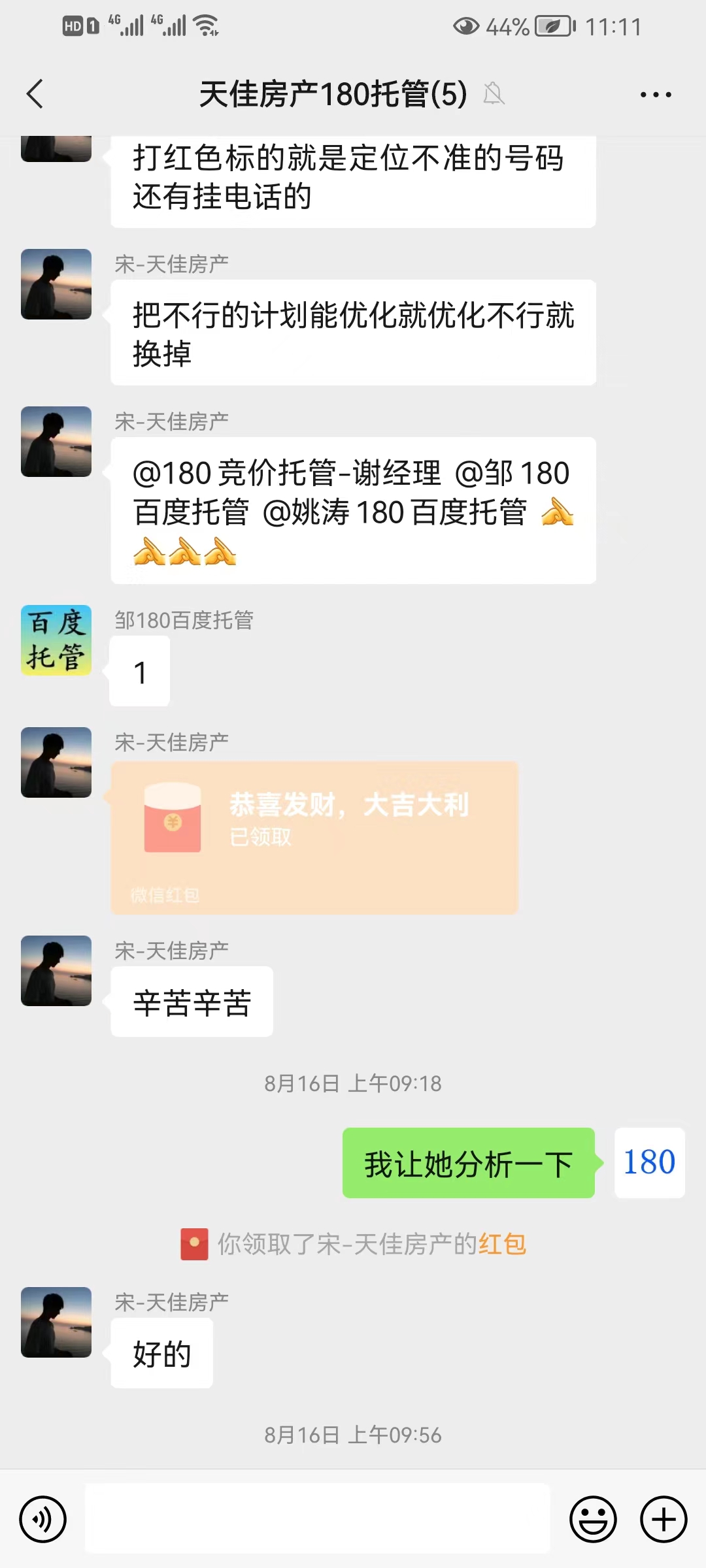Open the plus attachments menu
This screenshot has height=1568, width=706.
point(663,1519)
